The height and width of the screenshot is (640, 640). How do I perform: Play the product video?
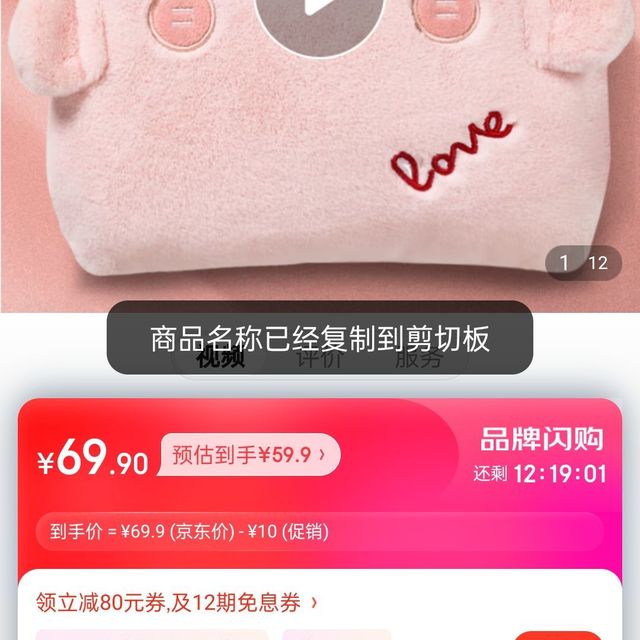click(320, 15)
